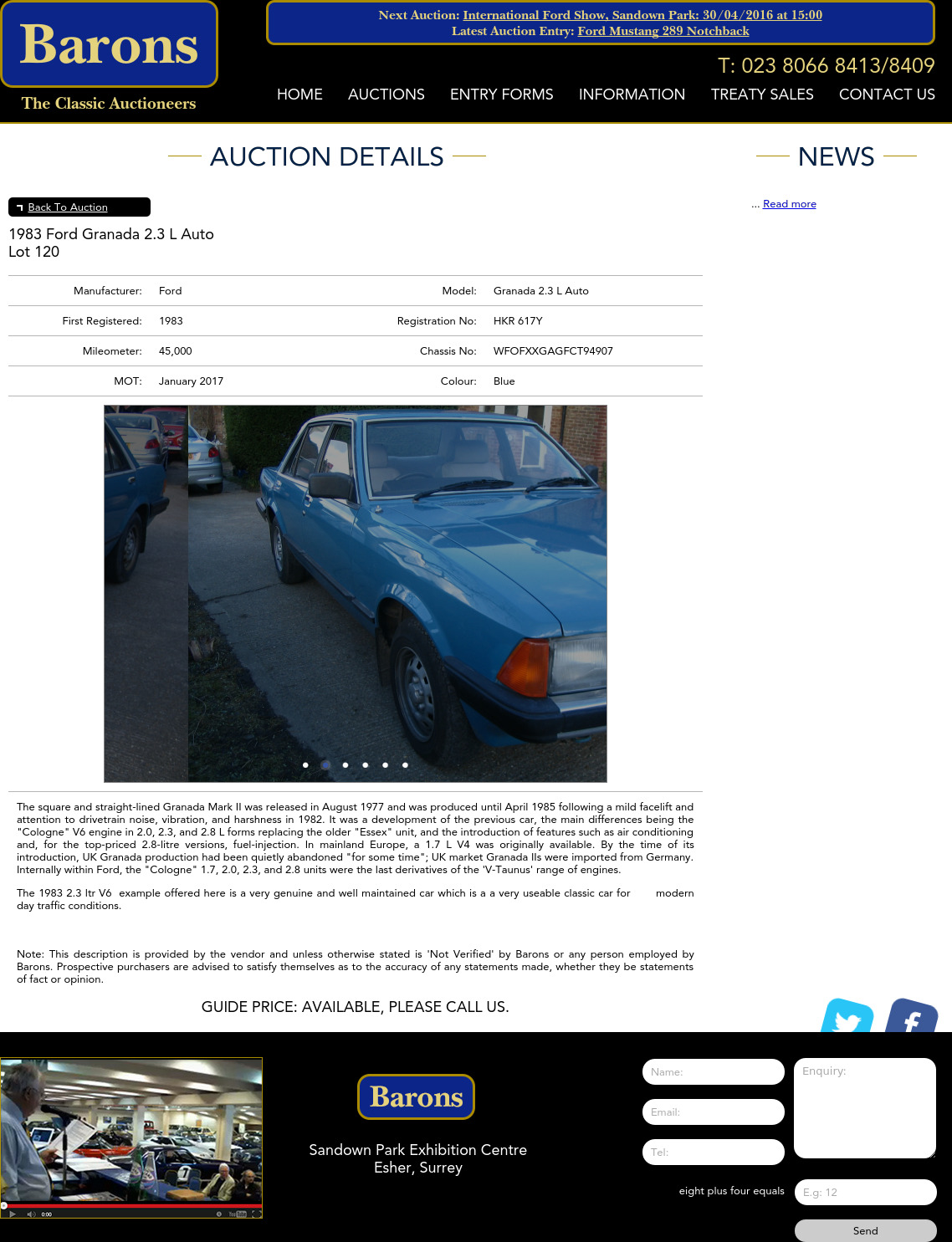
Task: Select the INFORMATION menu item
Action: [632, 95]
